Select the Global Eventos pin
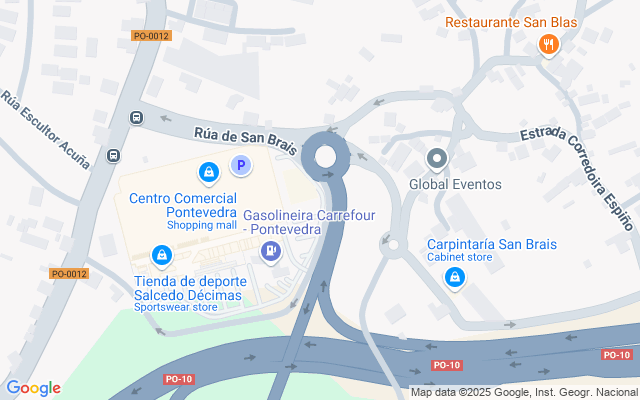Image resolution: width=640 pixels, height=400 pixels. point(437,159)
